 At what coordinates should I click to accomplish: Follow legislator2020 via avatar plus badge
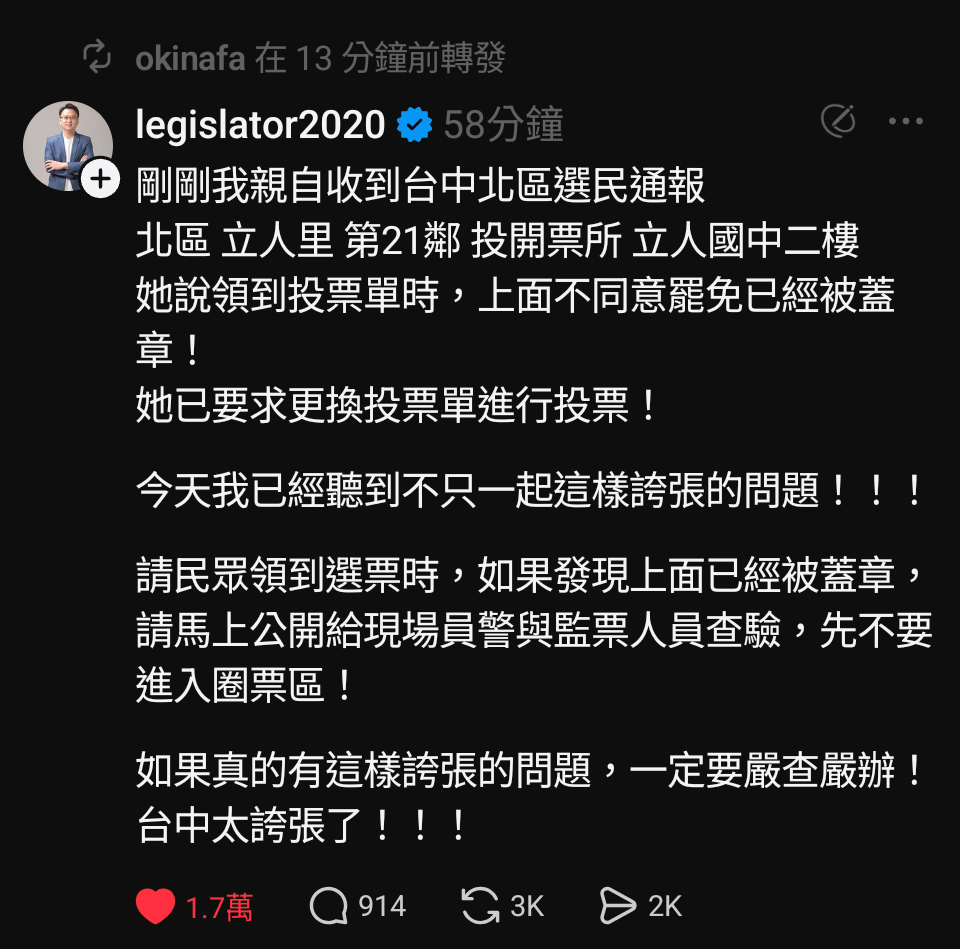[x=99, y=181]
